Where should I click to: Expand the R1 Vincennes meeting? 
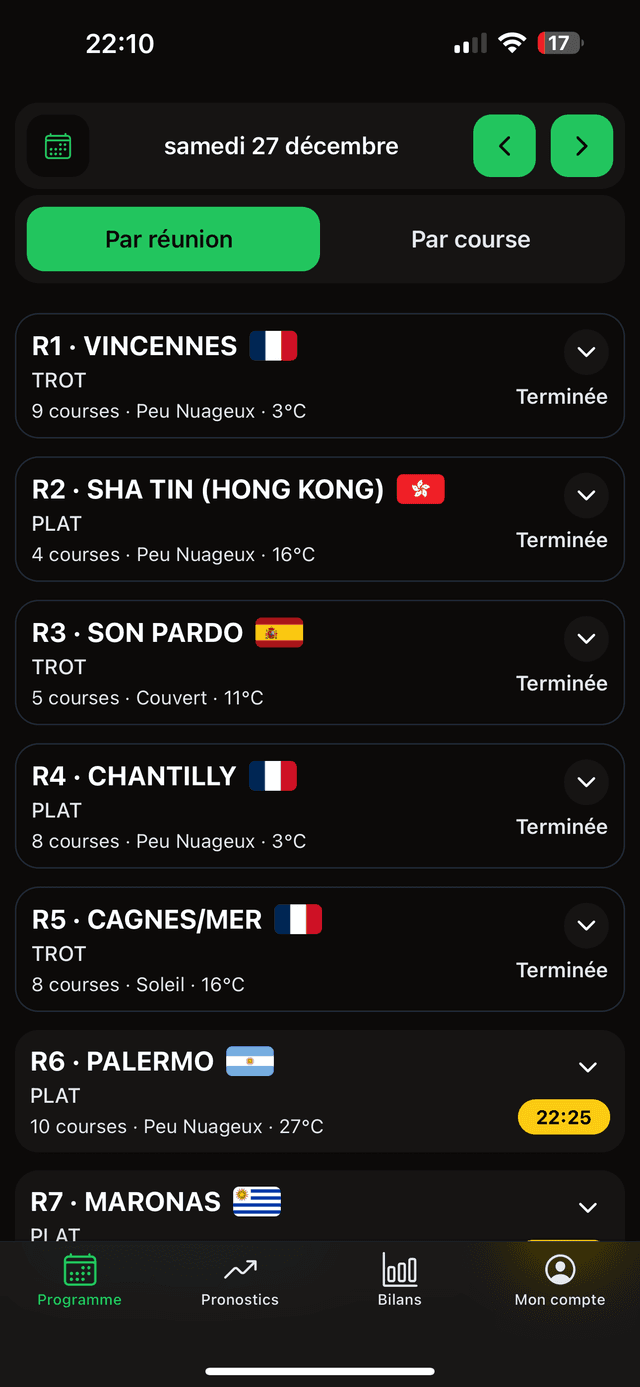(x=586, y=352)
